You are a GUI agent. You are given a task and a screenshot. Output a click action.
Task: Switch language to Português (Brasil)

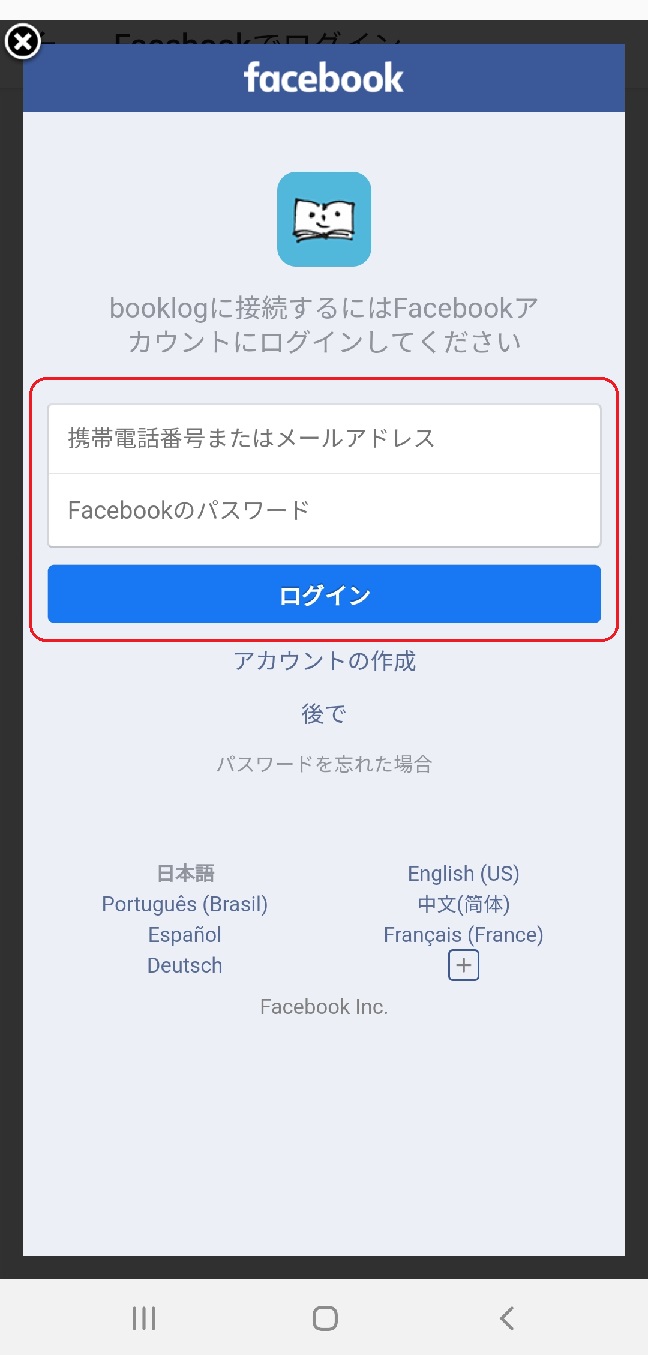[x=185, y=904]
